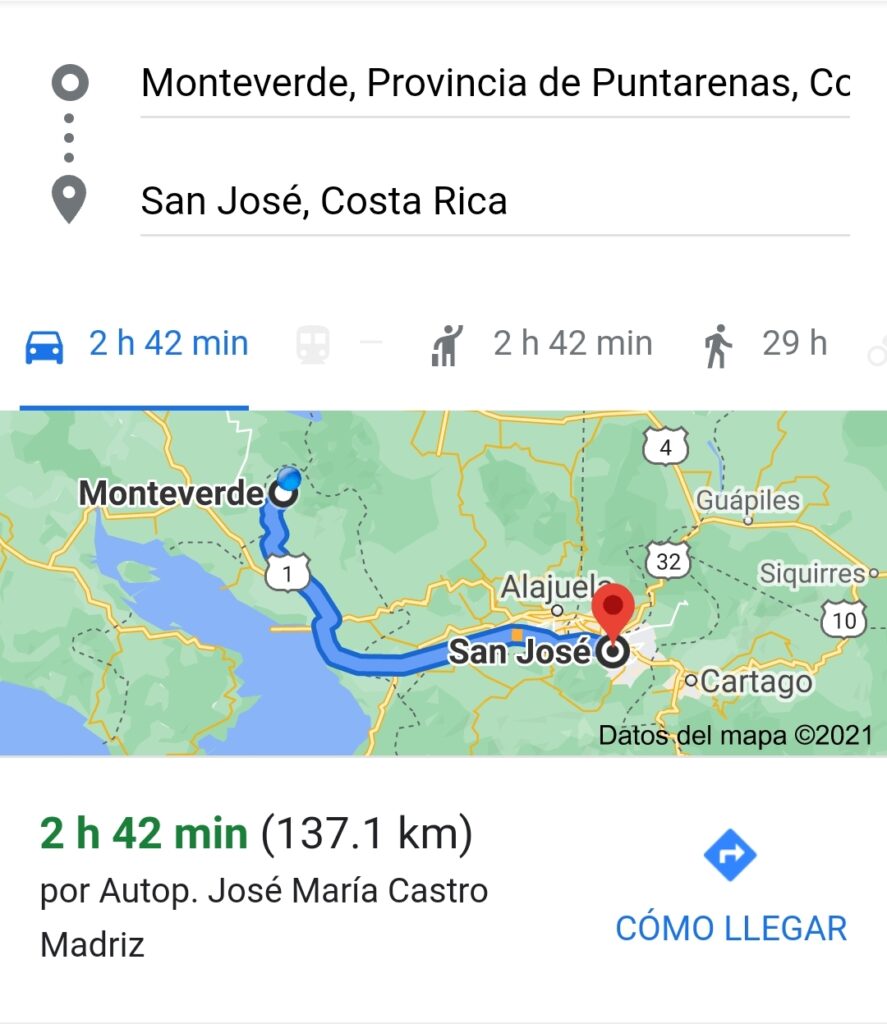
Task: Switch to the walking directions tab
Action: tap(760, 343)
